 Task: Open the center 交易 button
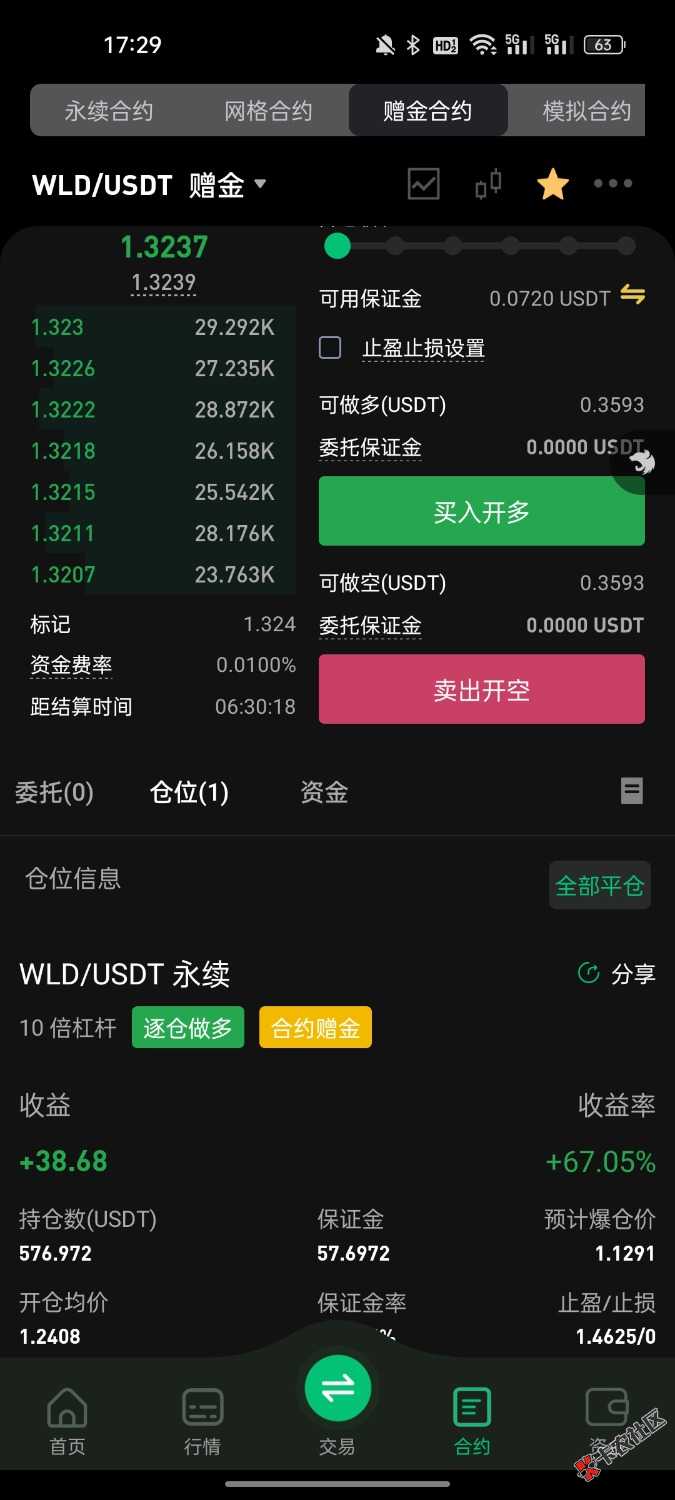(338, 1390)
